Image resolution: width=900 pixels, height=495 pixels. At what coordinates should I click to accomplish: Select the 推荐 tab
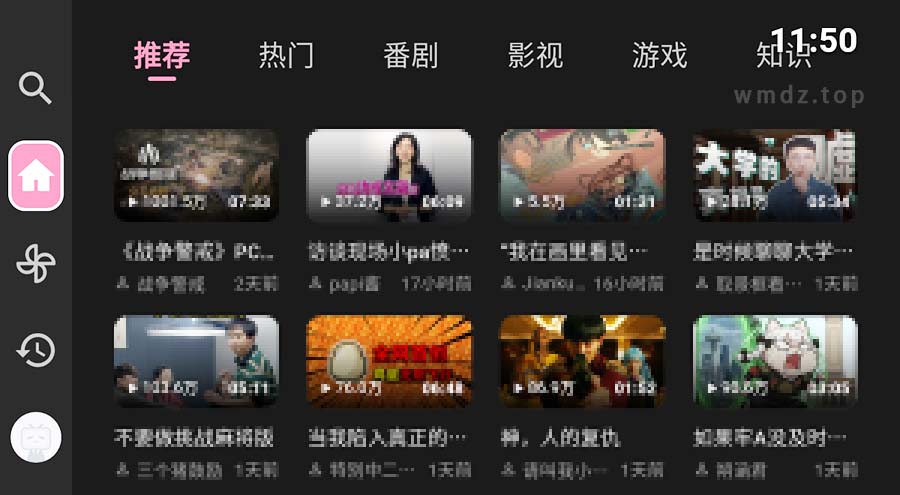(x=162, y=55)
